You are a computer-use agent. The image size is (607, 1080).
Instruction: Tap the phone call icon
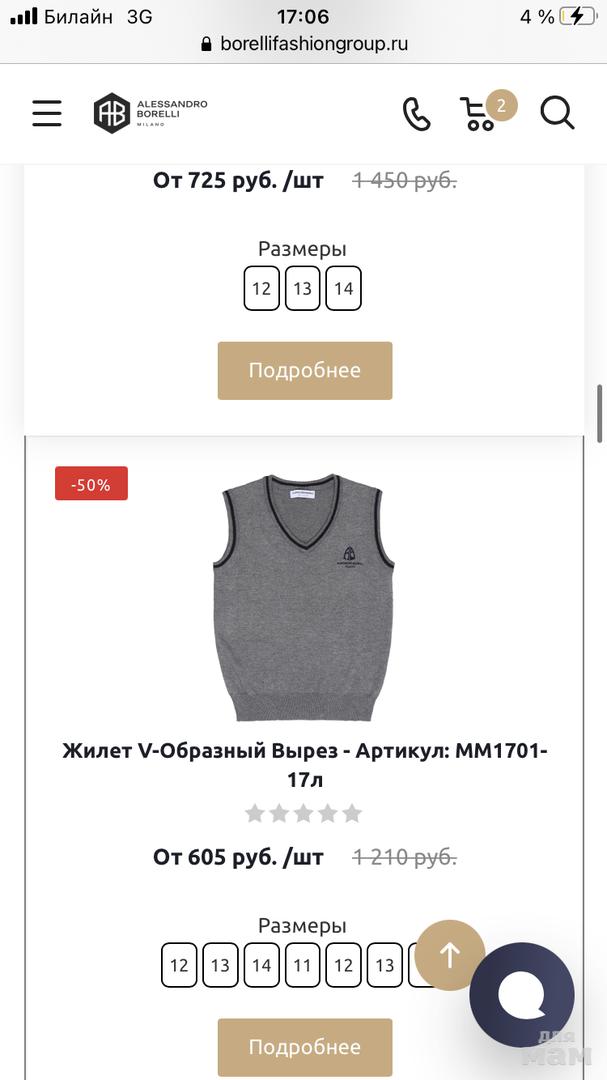(416, 114)
